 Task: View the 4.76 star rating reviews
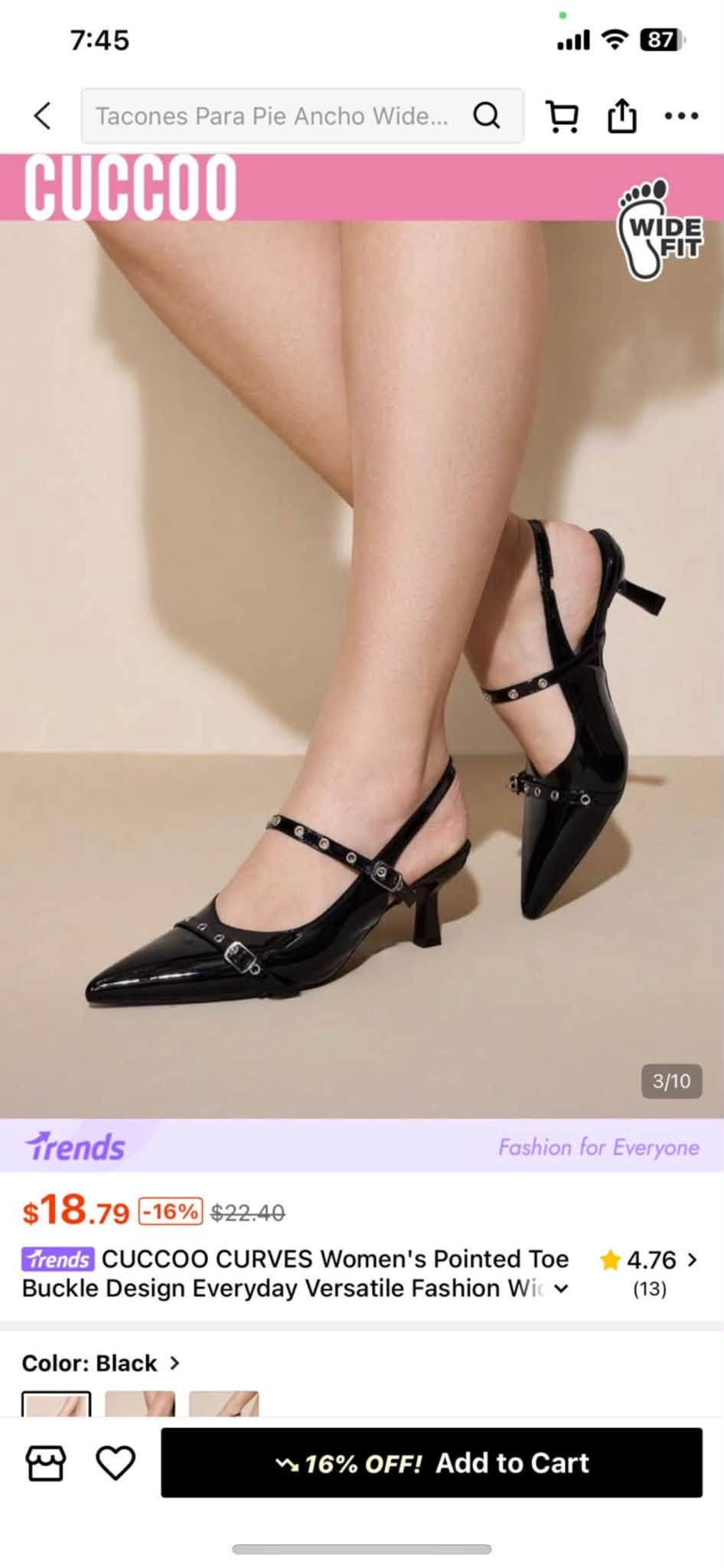point(649,1272)
